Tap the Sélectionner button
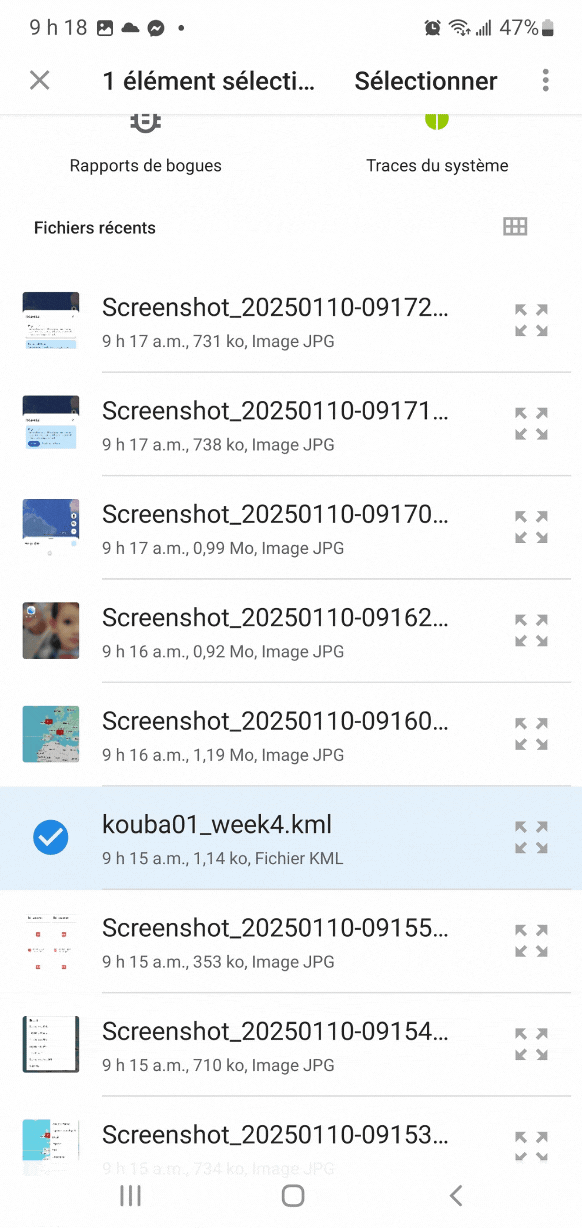 point(426,81)
